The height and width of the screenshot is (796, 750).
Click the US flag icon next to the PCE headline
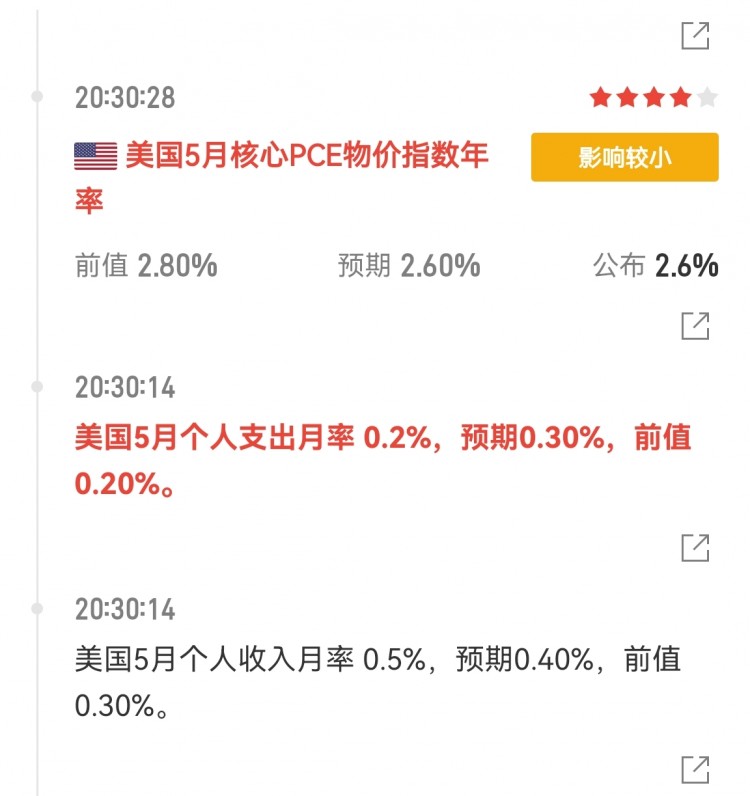94,154
